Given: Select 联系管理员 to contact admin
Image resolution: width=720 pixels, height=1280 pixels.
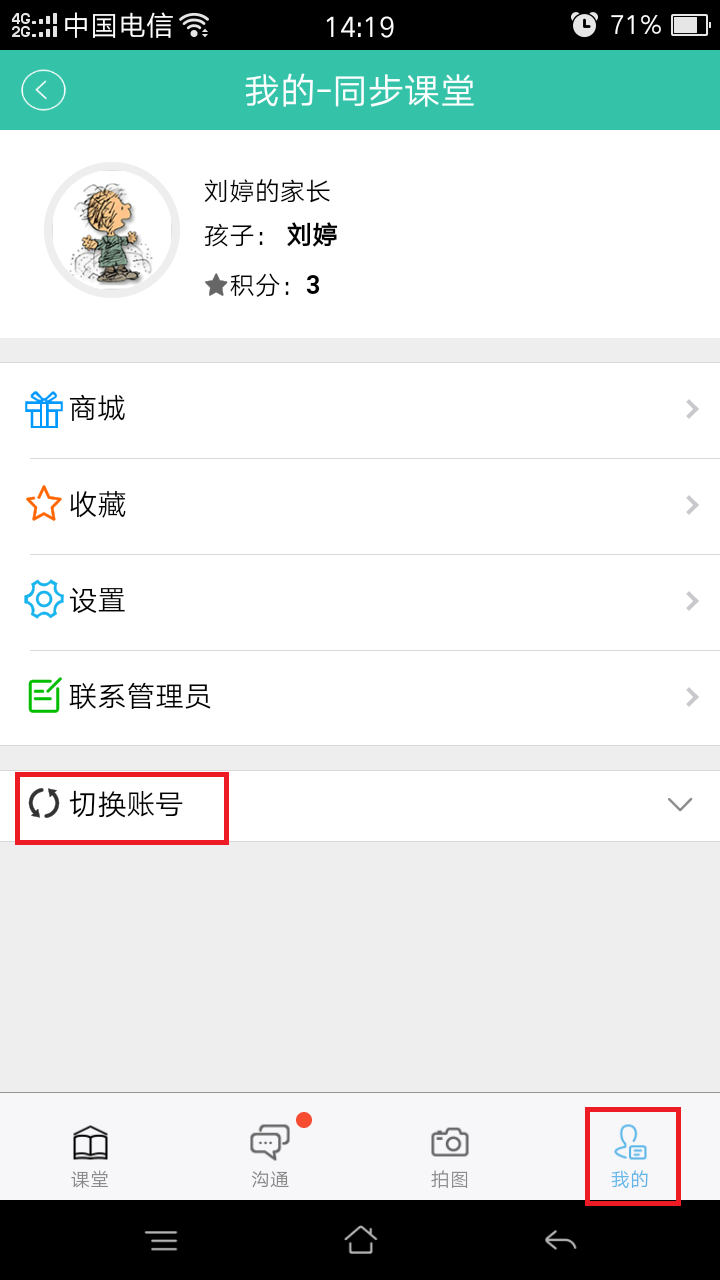Looking at the screenshot, I should click(x=360, y=697).
